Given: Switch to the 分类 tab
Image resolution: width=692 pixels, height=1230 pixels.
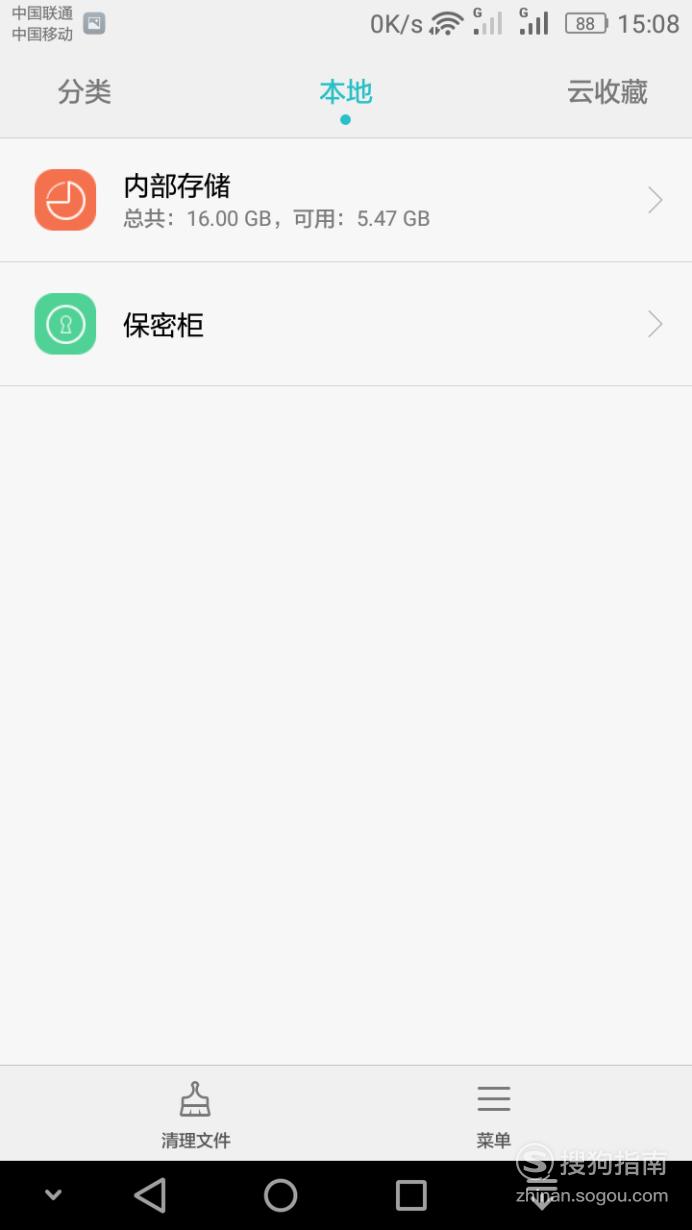Looking at the screenshot, I should pos(84,92).
